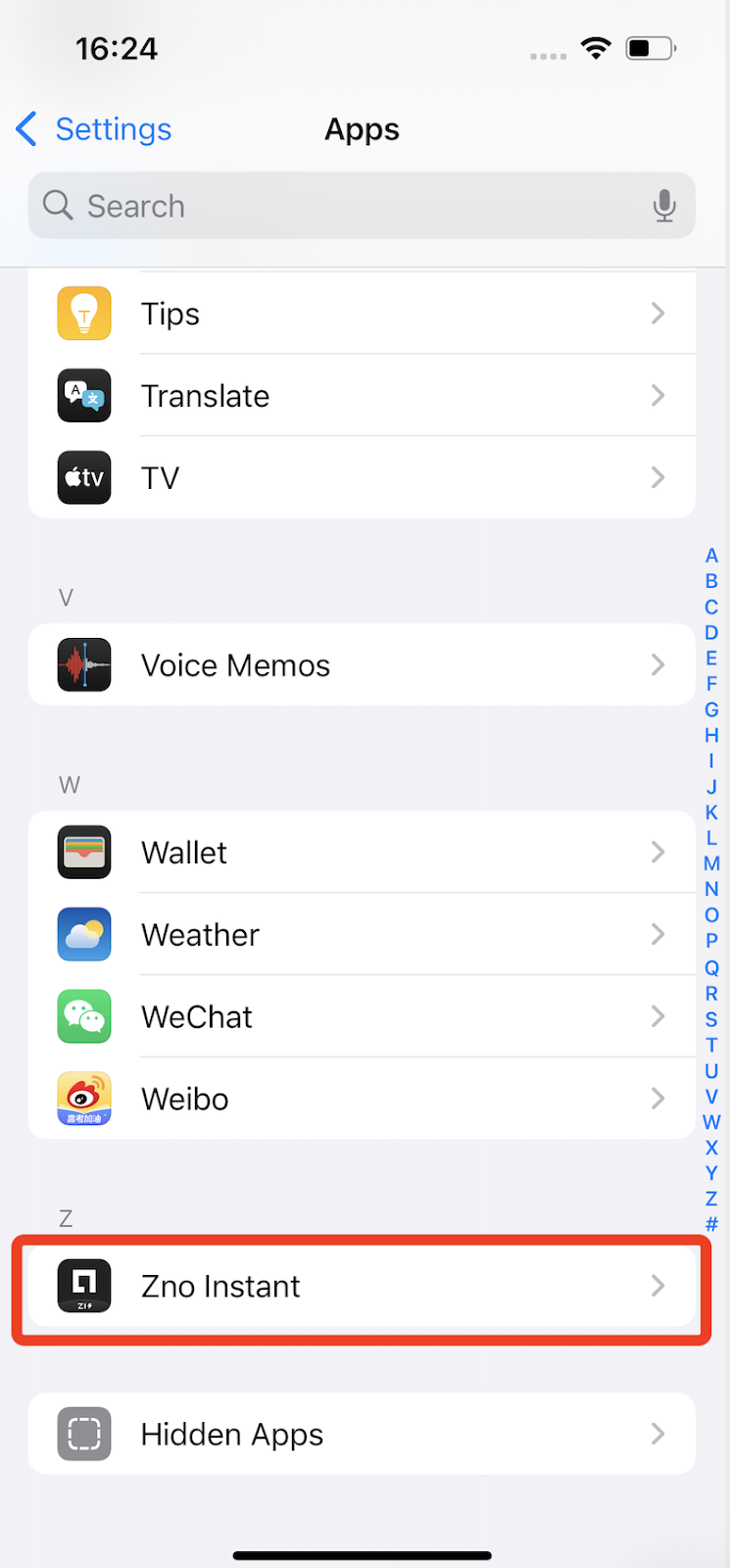Jump to letter A in index
The height and width of the screenshot is (1568, 730).
pyautogui.click(x=711, y=556)
